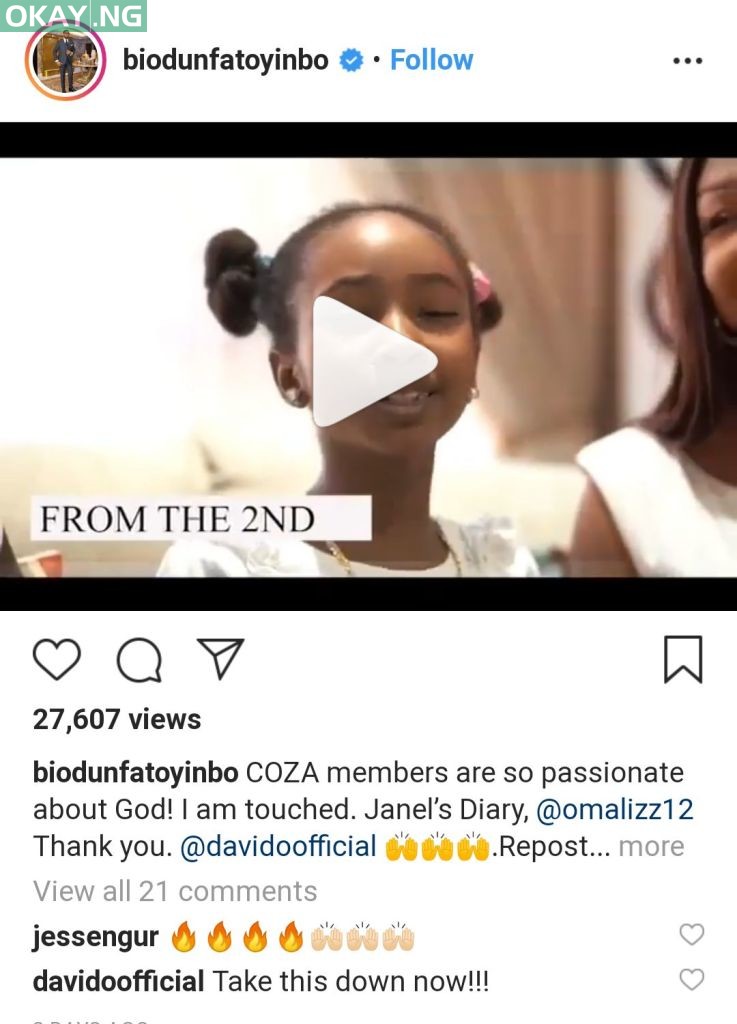Viewport: 737px width, 1024px height.
Task: View all 21 comments
Action: point(175,890)
